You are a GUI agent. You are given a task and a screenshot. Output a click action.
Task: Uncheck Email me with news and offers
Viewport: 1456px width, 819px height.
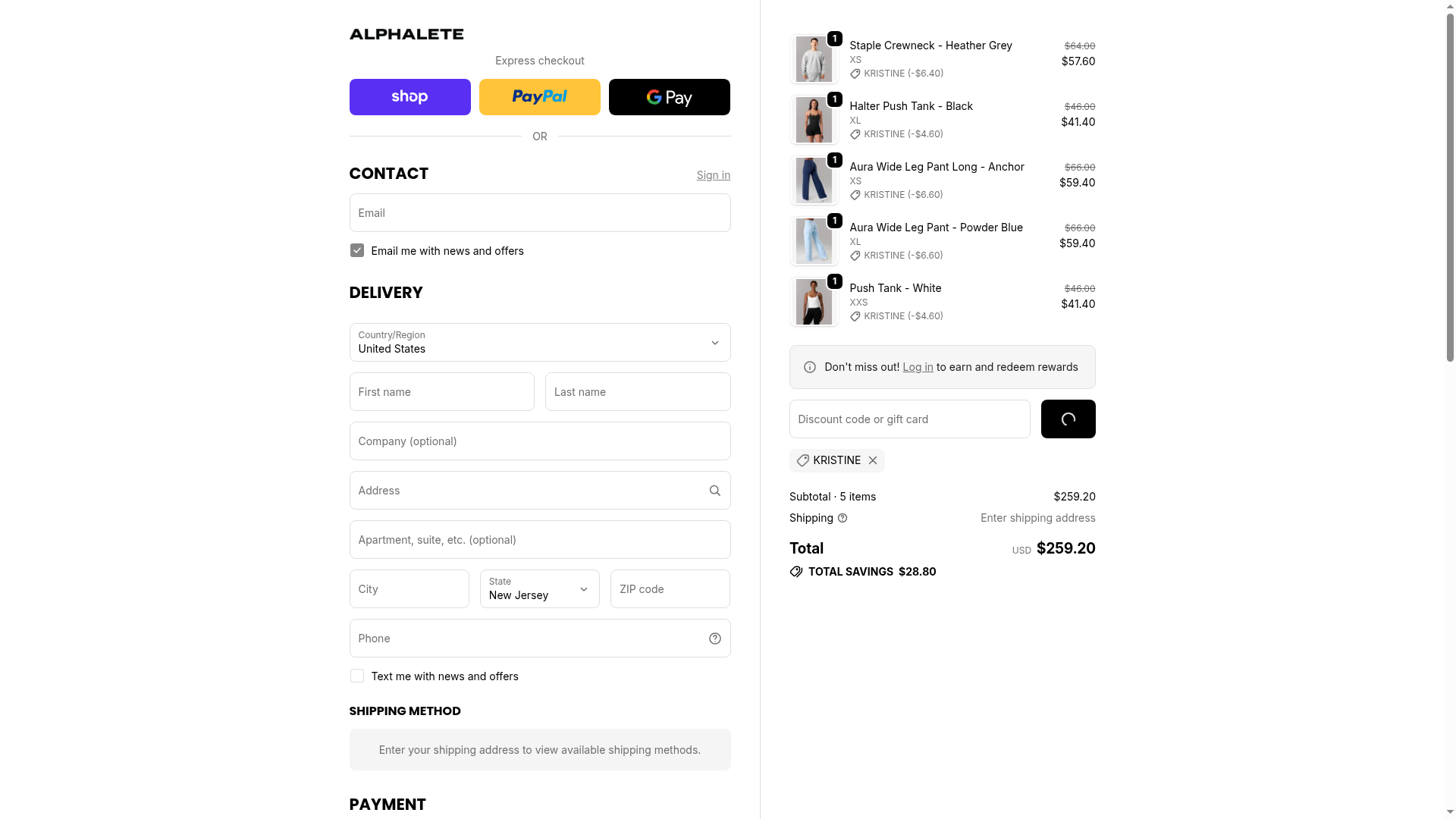pos(357,251)
